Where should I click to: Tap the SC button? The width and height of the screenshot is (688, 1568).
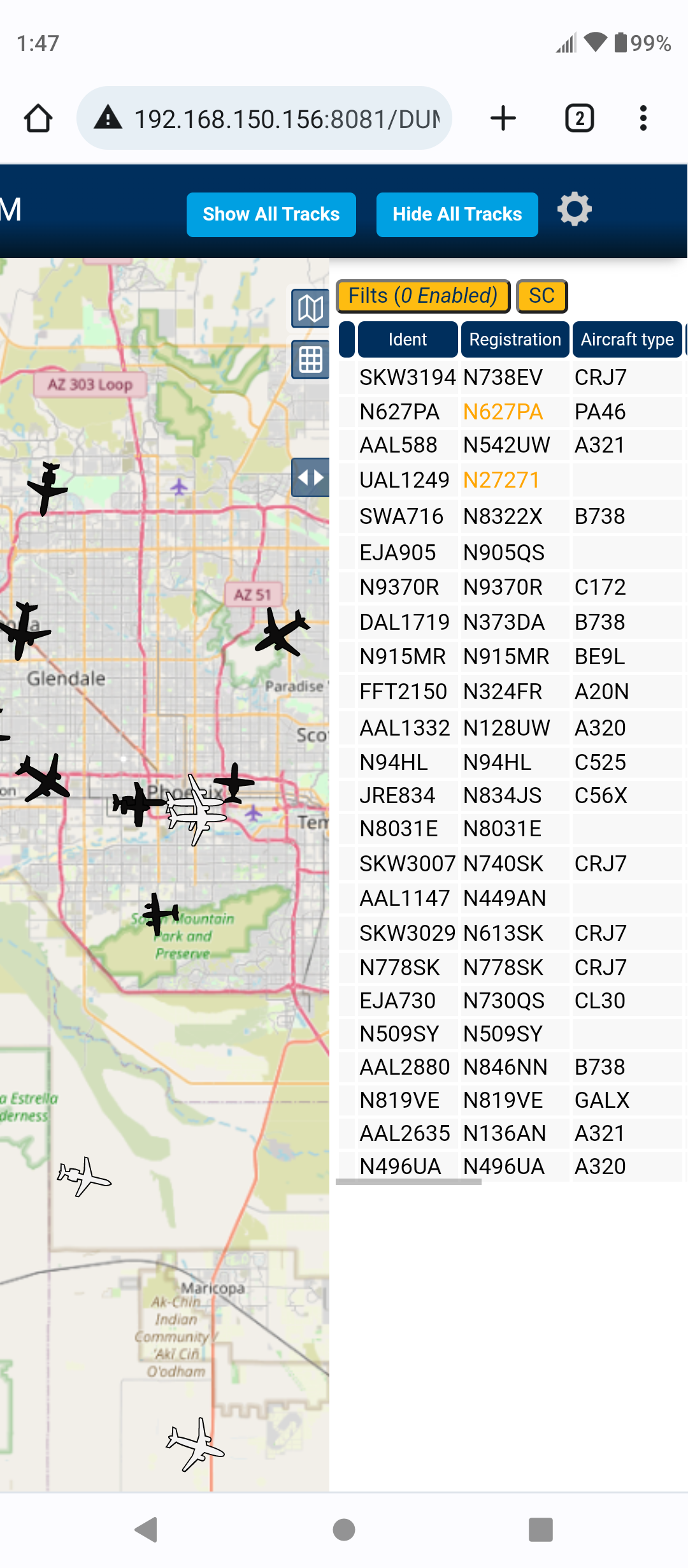[x=541, y=296]
